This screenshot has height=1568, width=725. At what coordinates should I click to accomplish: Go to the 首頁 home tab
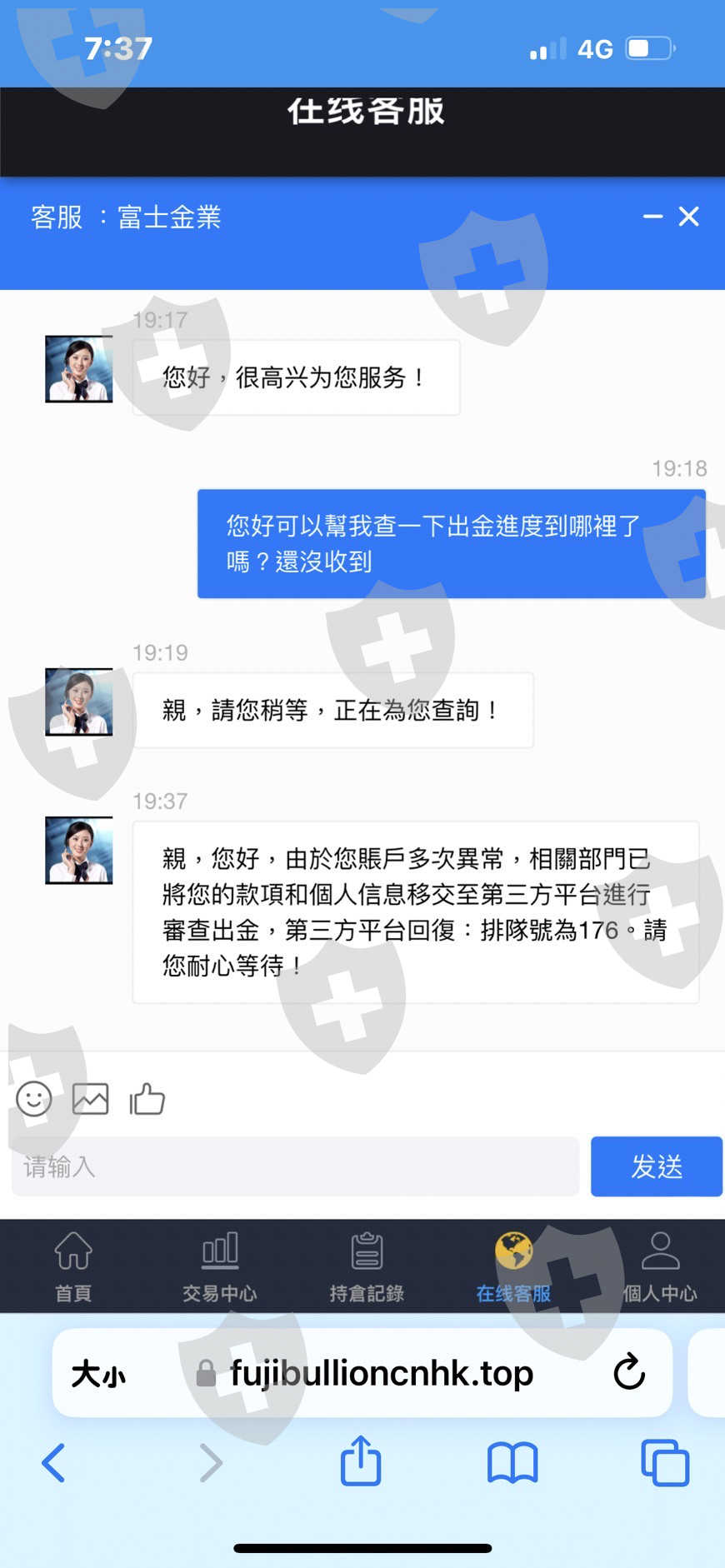point(73,1267)
